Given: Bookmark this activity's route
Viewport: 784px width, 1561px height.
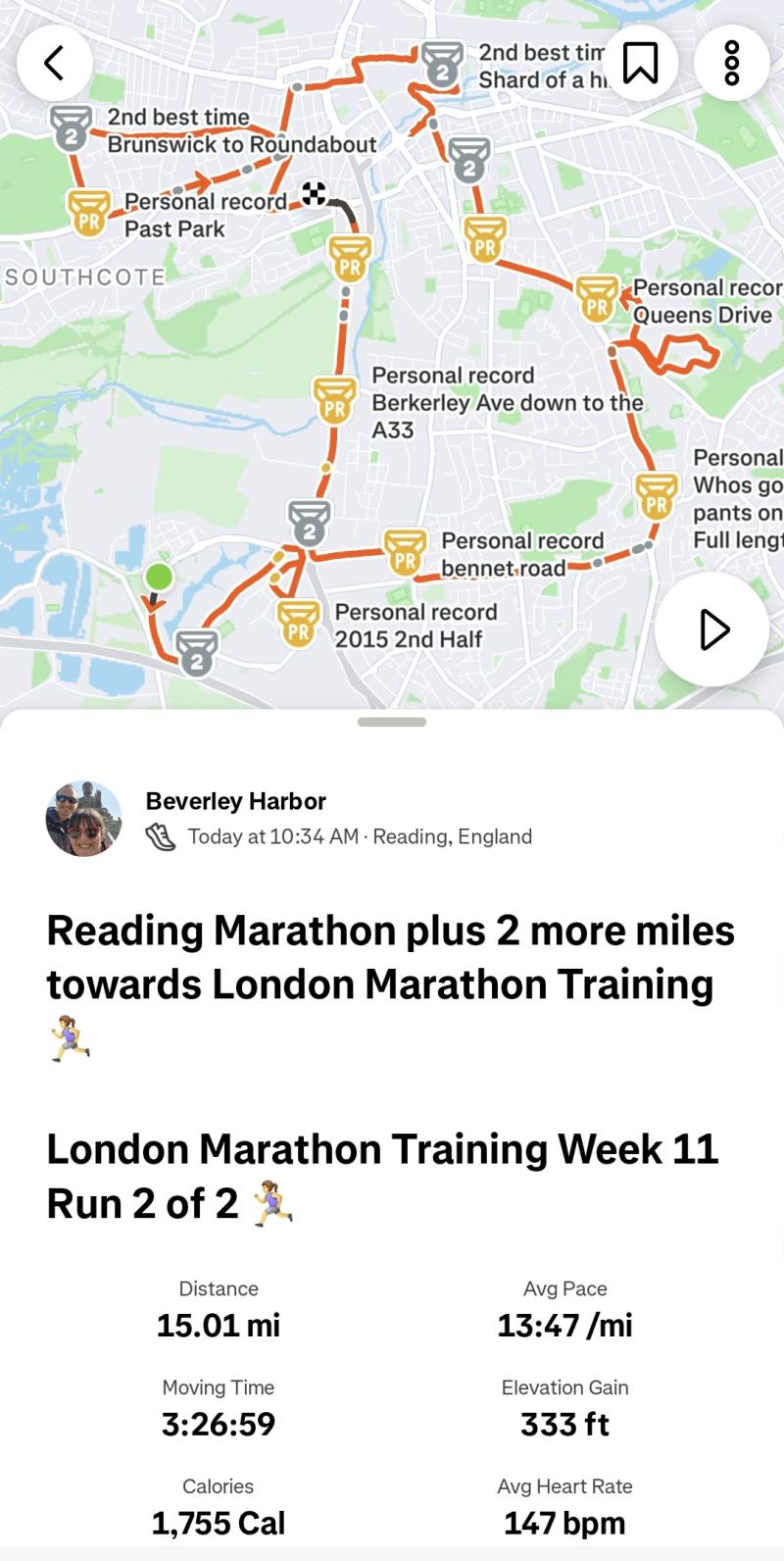Looking at the screenshot, I should click(640, 63).
